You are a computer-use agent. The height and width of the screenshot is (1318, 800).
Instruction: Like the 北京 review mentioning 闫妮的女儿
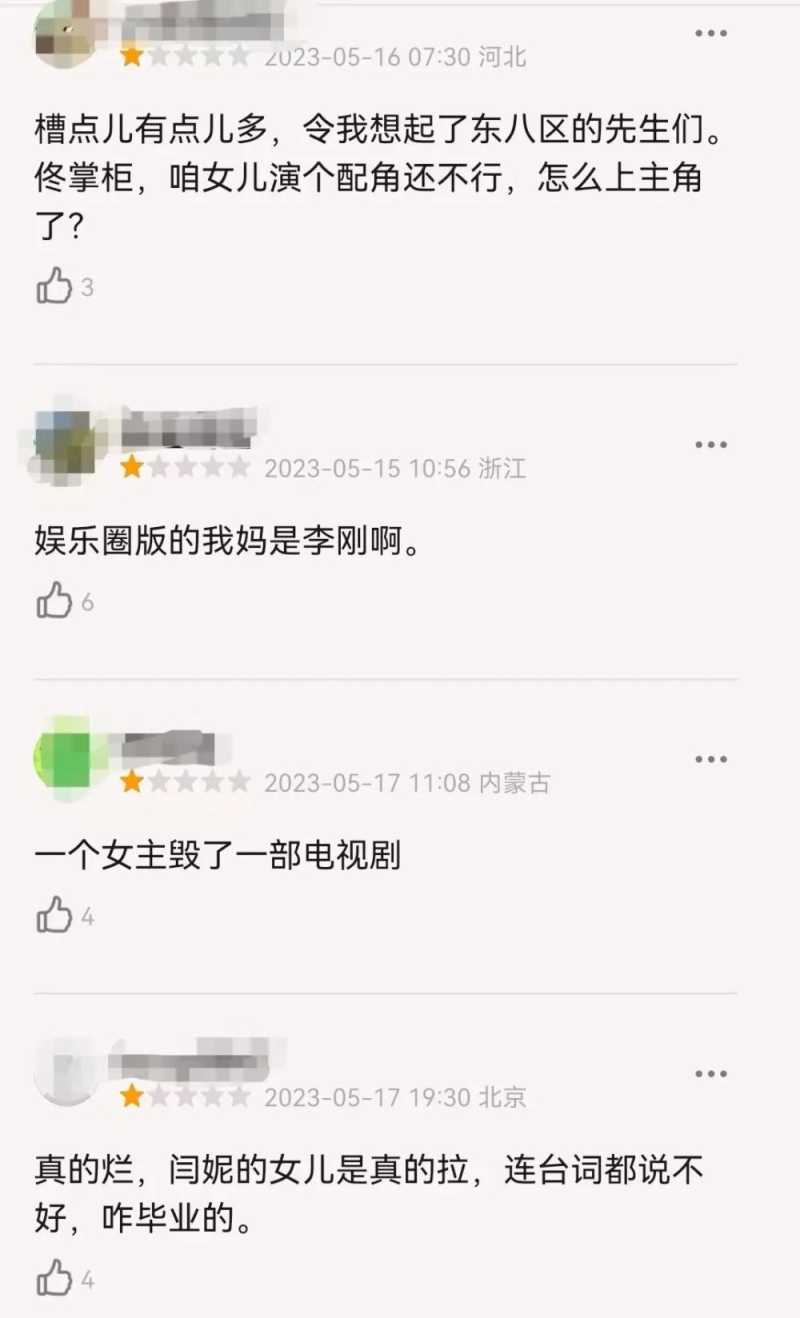[54, 1278]
